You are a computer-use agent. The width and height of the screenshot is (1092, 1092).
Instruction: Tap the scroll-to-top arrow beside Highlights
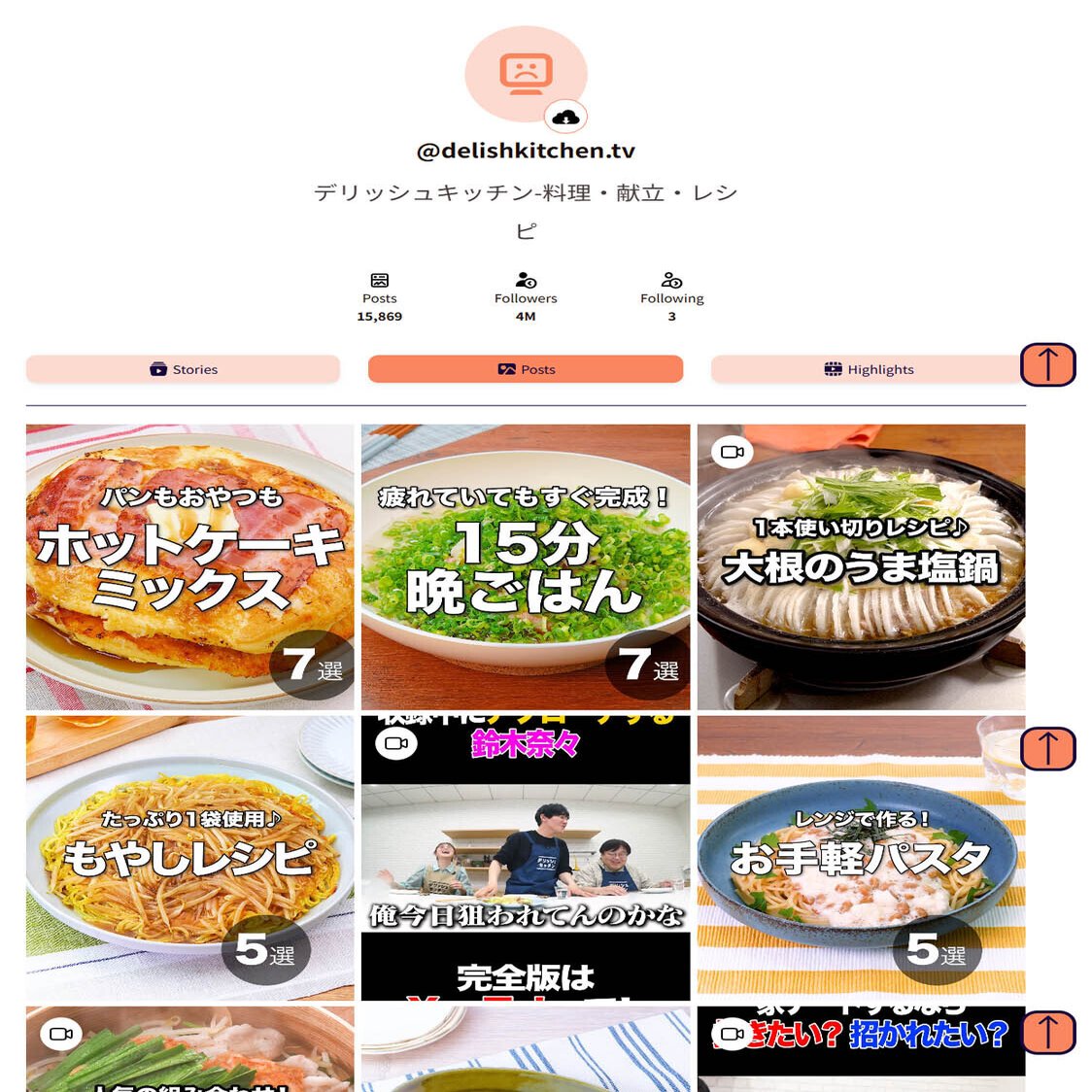[1047, 364]
